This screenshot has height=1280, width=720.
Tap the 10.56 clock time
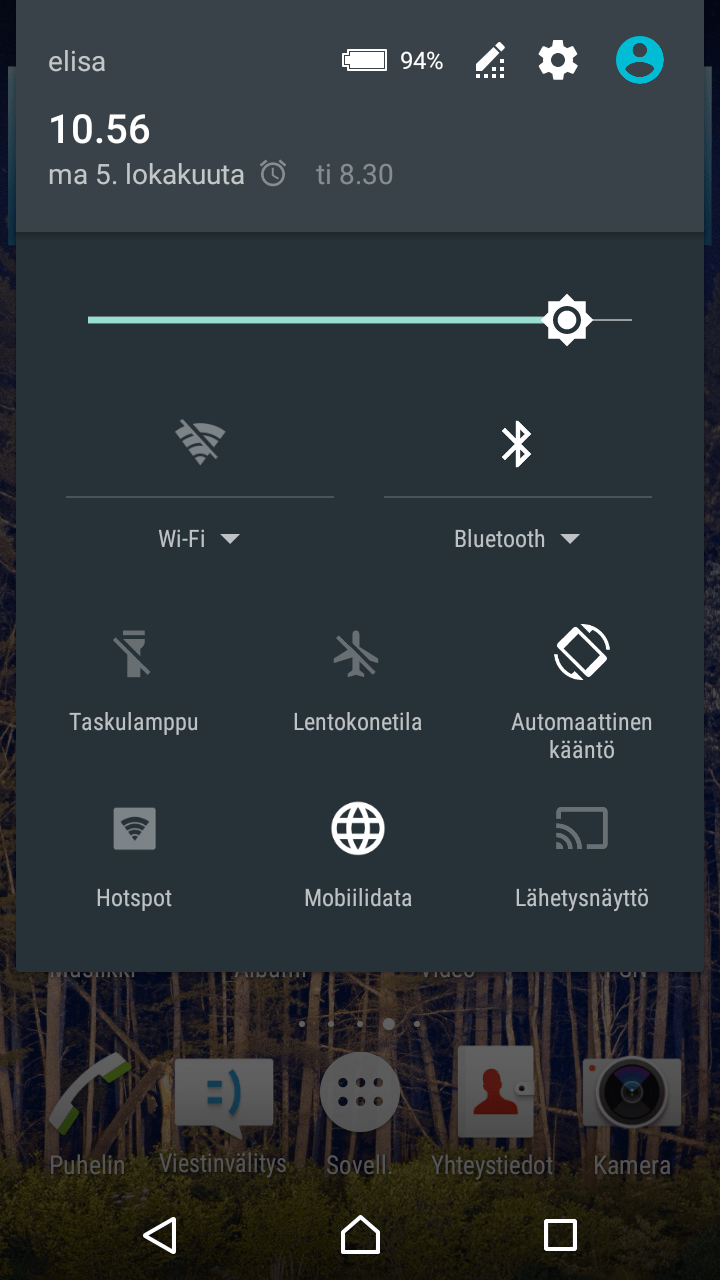(x=99, y=129)
